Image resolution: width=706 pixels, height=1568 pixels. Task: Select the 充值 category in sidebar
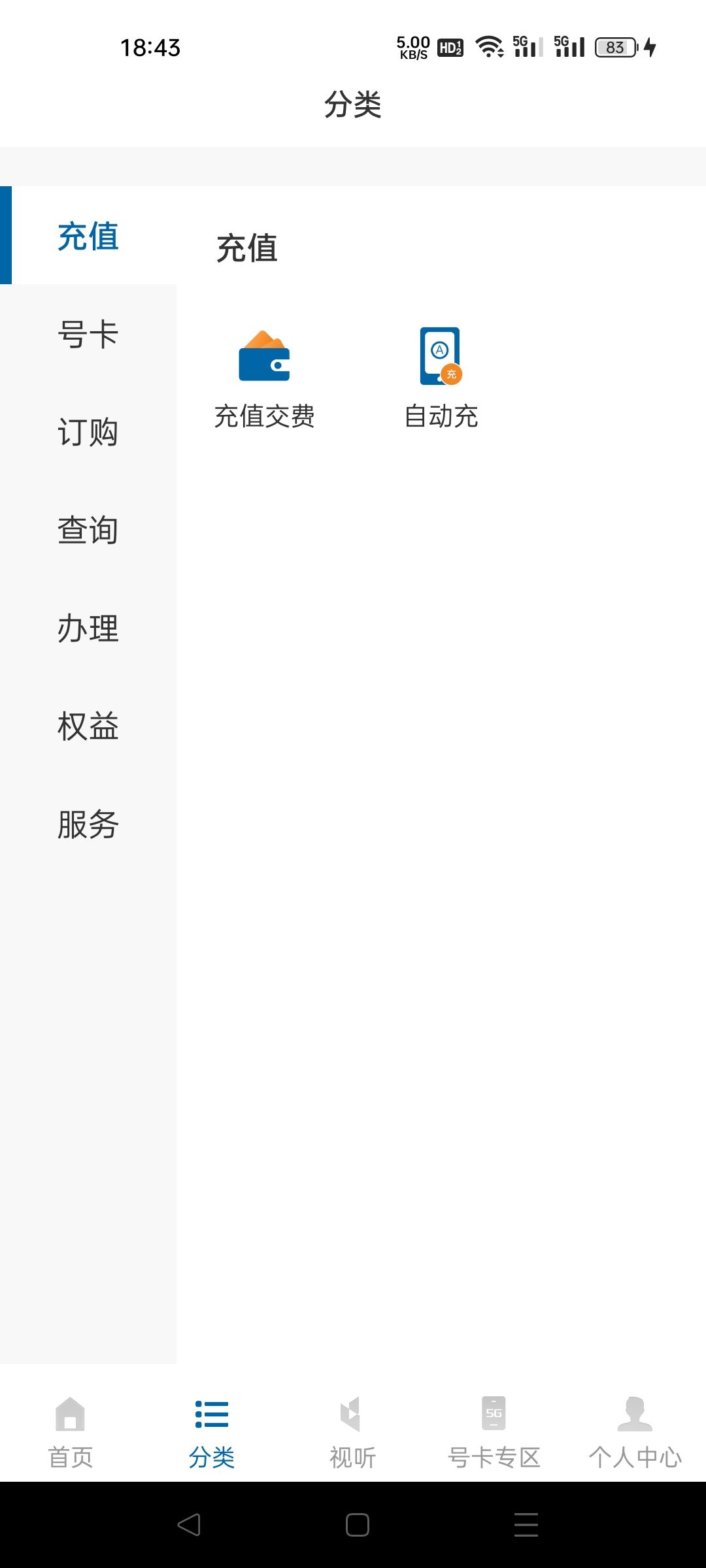tap(88, 236)
